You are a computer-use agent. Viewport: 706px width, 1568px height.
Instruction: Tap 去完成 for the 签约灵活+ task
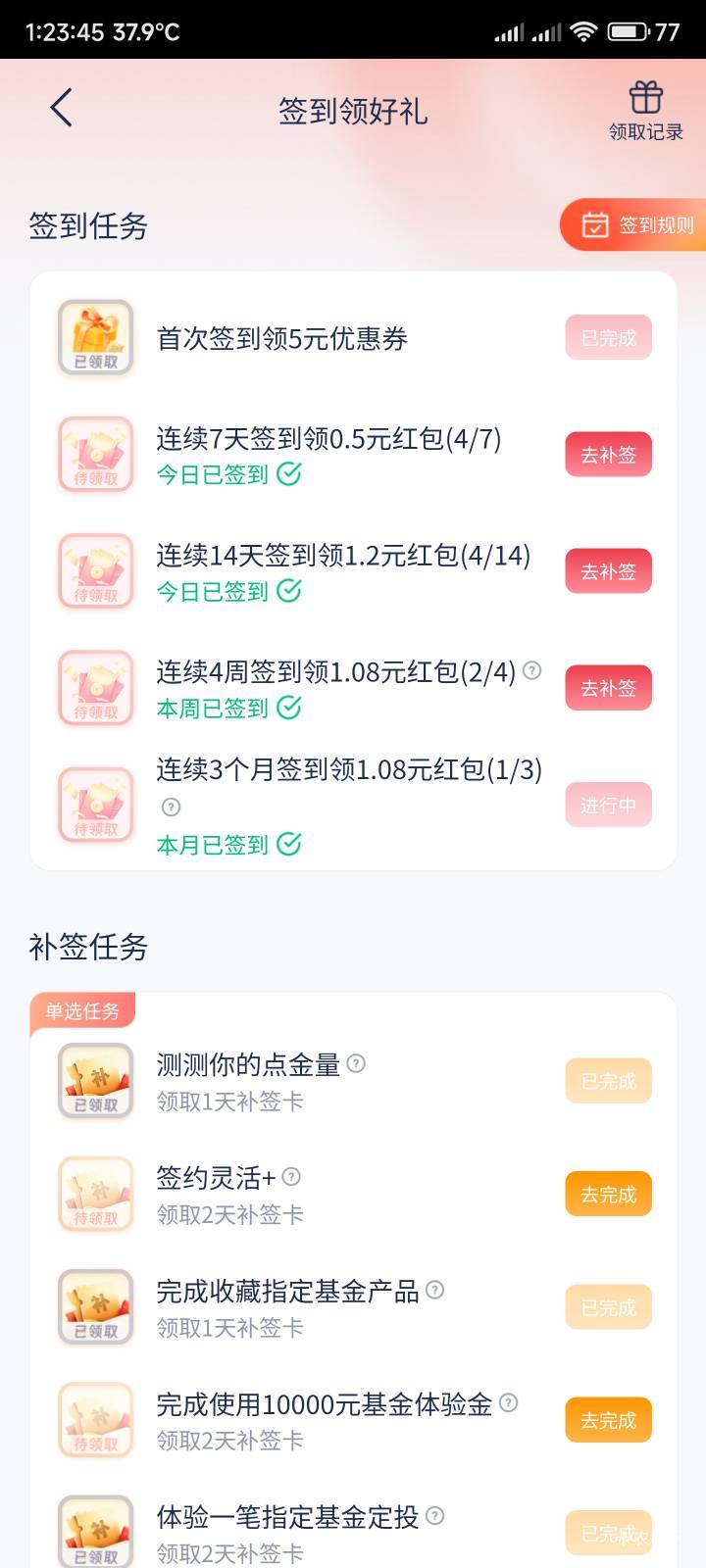pos(608,1195)
